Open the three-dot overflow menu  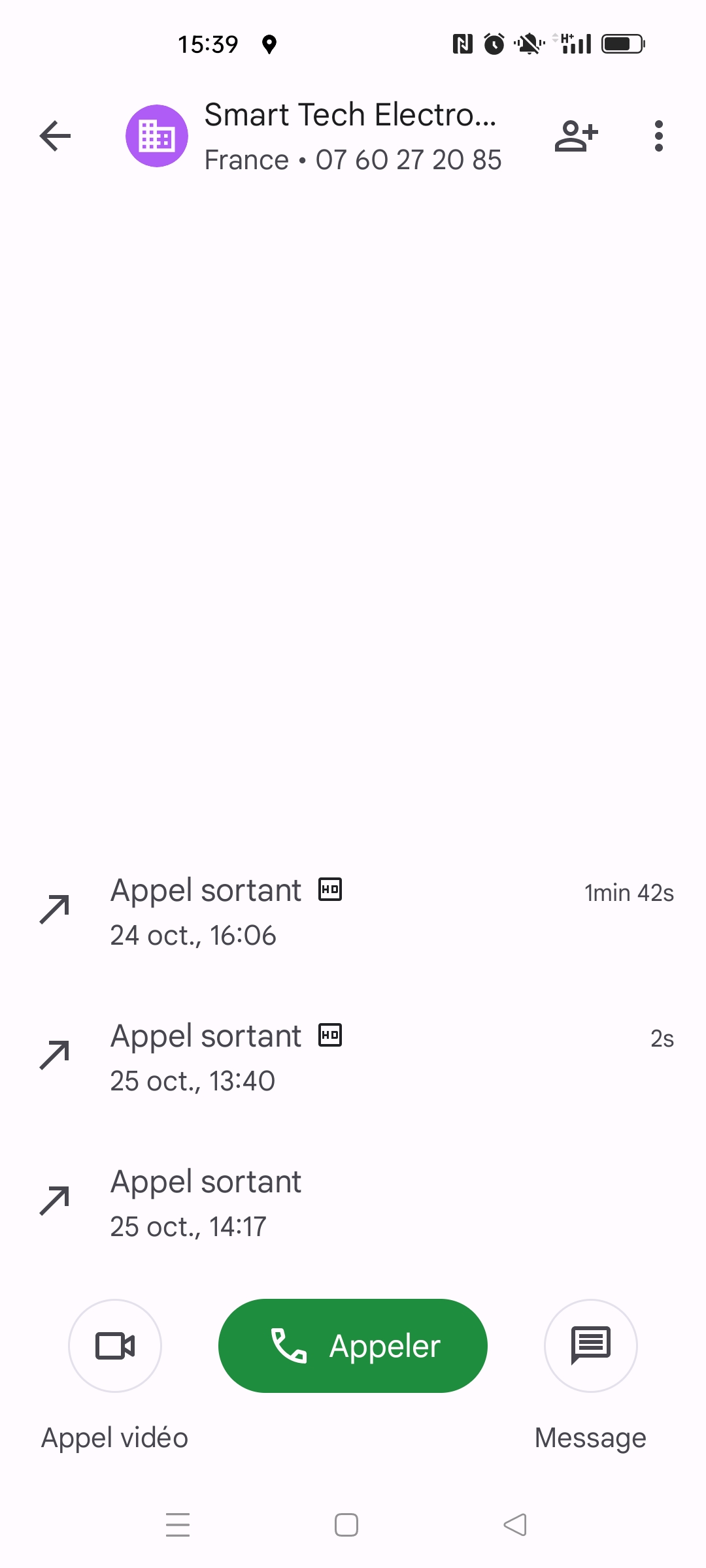[658, 136]
